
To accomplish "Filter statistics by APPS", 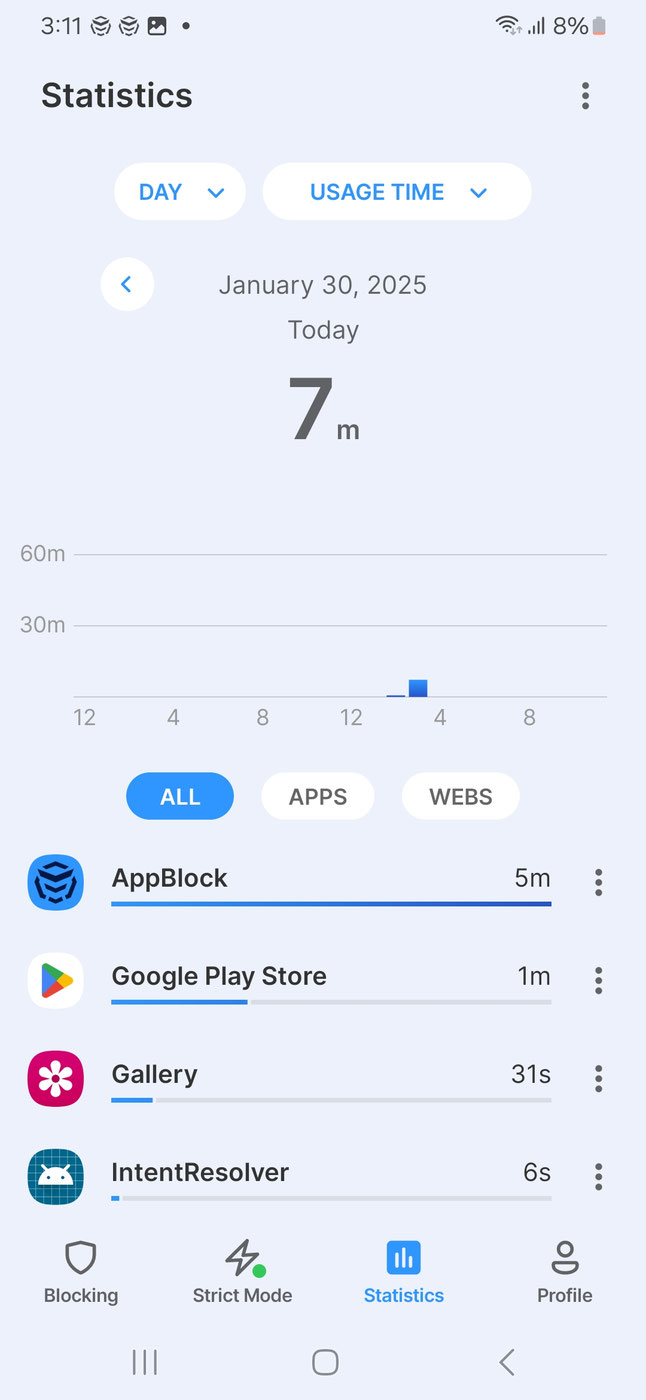I will click(318, 797).
